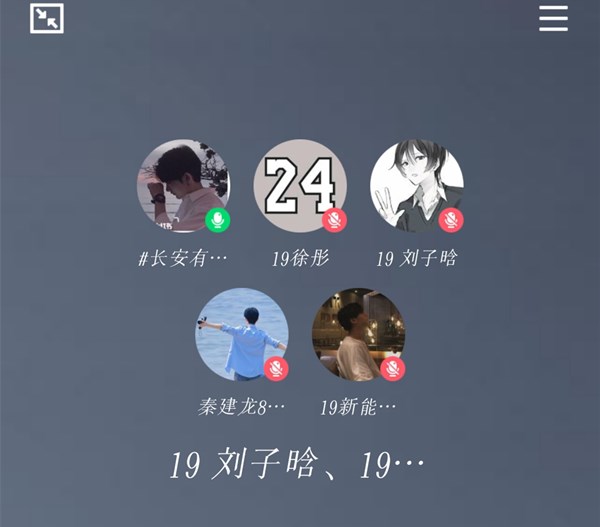Open participant 19 刘子晗 avatar

(x=417, y=186)
